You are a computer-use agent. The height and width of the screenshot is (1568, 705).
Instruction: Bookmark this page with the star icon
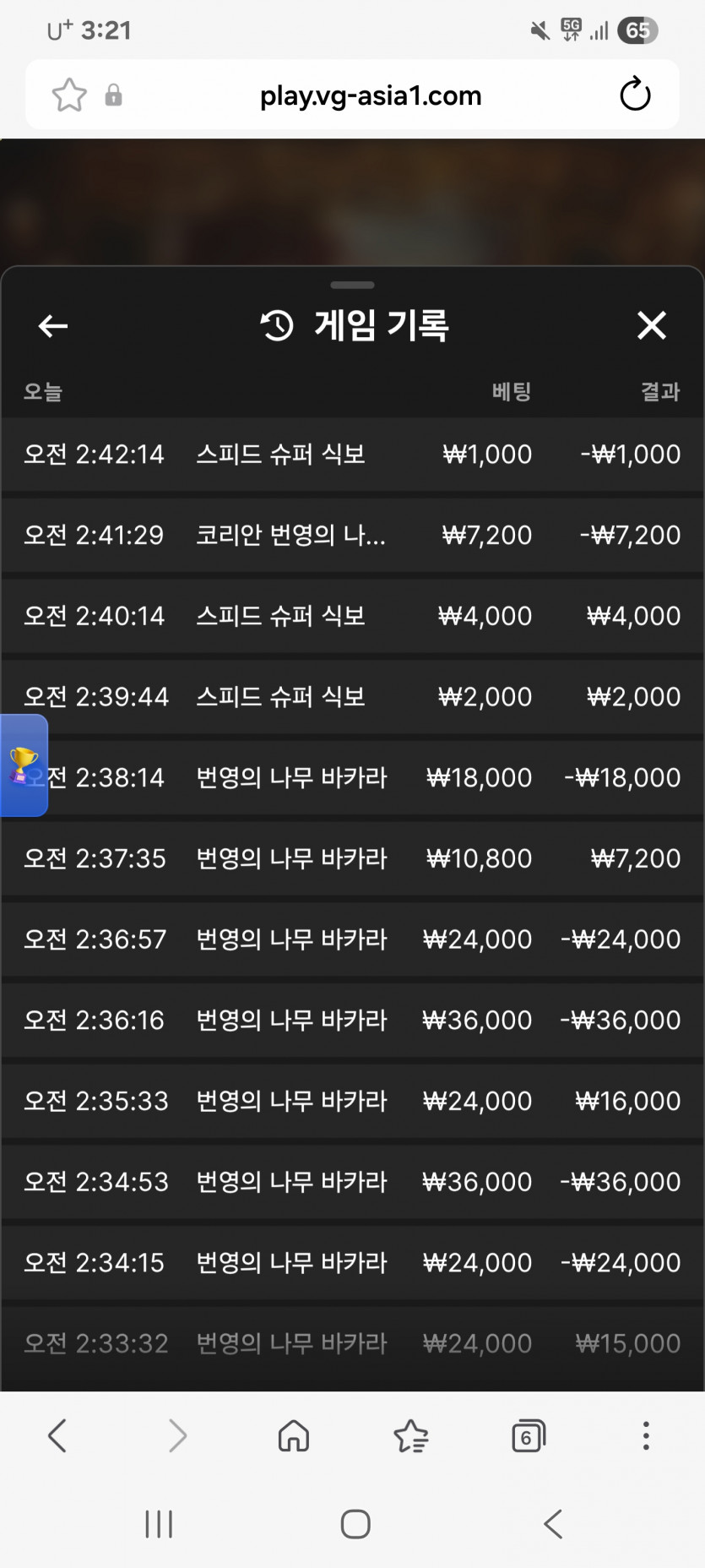[69, 95]
